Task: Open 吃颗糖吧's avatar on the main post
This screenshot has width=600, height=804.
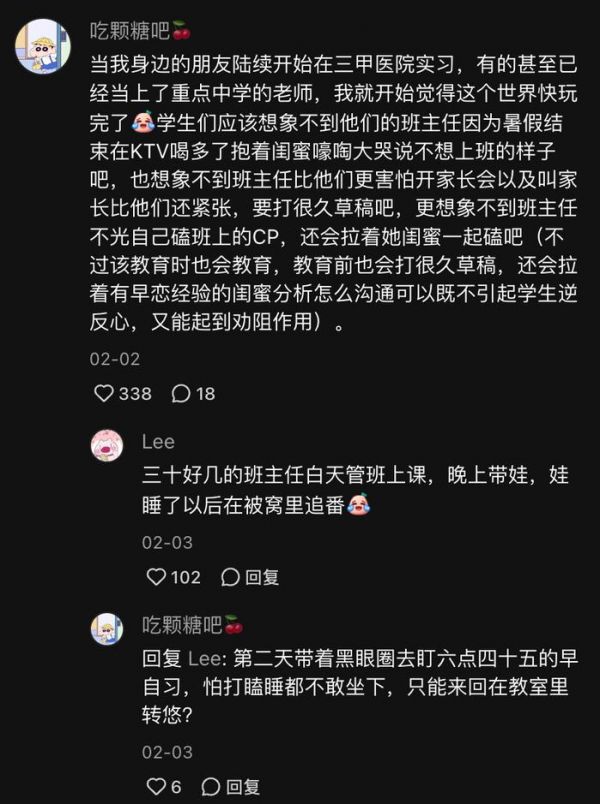Action: pos(42,46)
